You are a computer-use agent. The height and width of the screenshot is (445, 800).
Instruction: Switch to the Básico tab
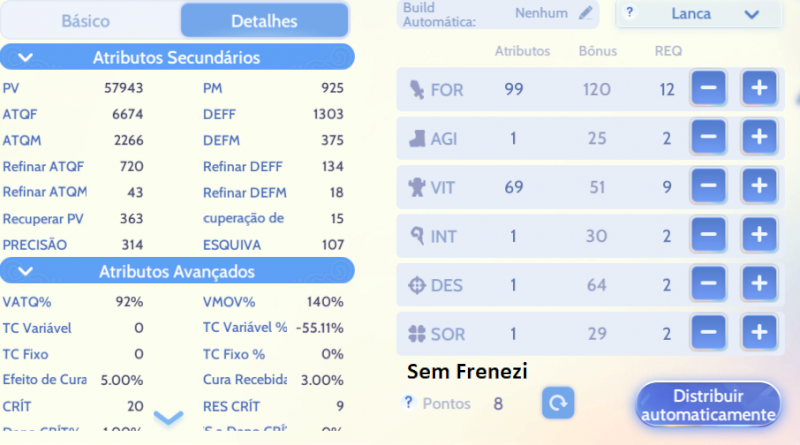coord(86,20)
